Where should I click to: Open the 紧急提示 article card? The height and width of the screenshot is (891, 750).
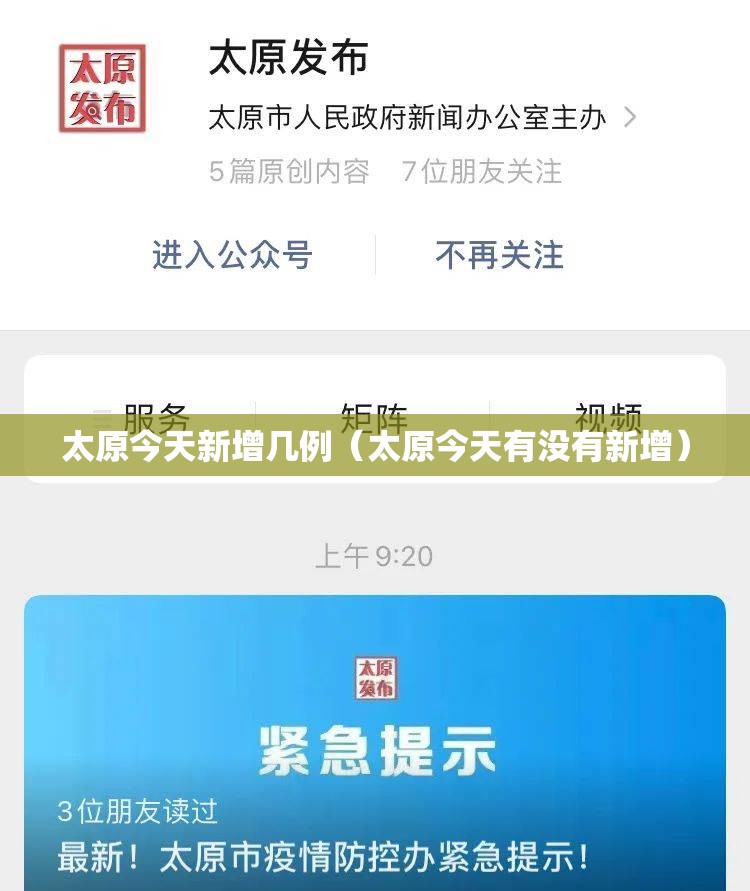point(375,740)
